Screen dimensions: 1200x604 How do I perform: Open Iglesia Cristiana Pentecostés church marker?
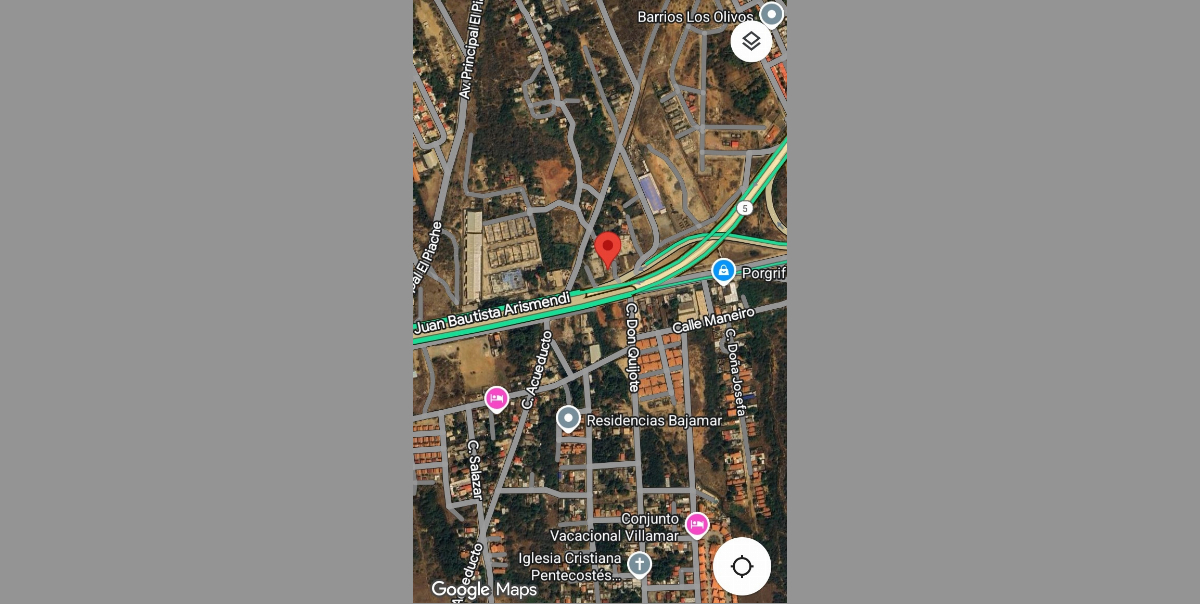click(x=639, y=565)
